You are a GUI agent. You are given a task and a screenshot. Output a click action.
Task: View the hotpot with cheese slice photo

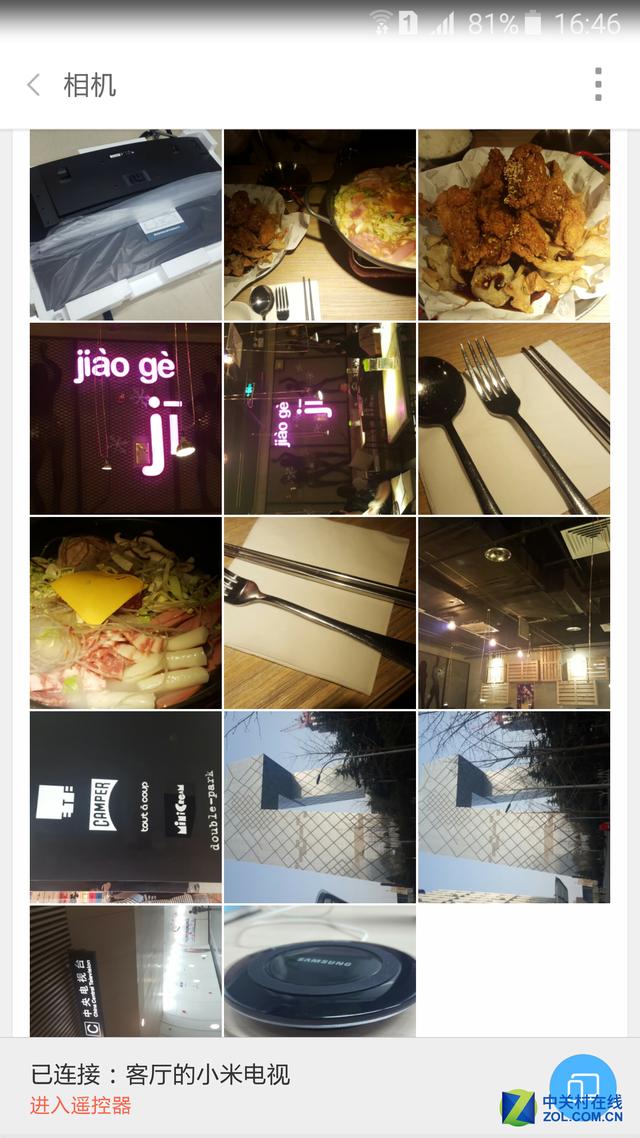[125, 612]
